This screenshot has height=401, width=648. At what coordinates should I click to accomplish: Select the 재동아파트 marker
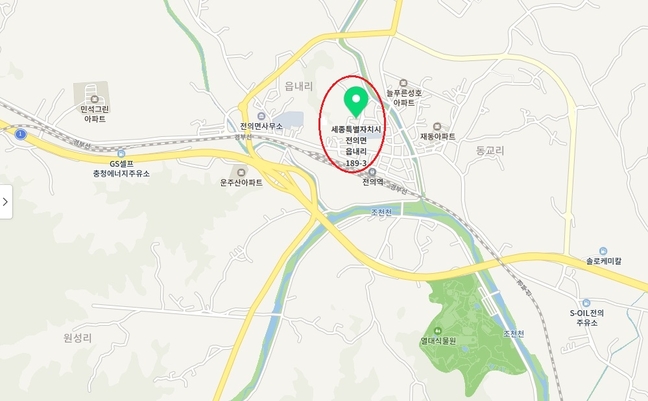click(x=437, y=124)
